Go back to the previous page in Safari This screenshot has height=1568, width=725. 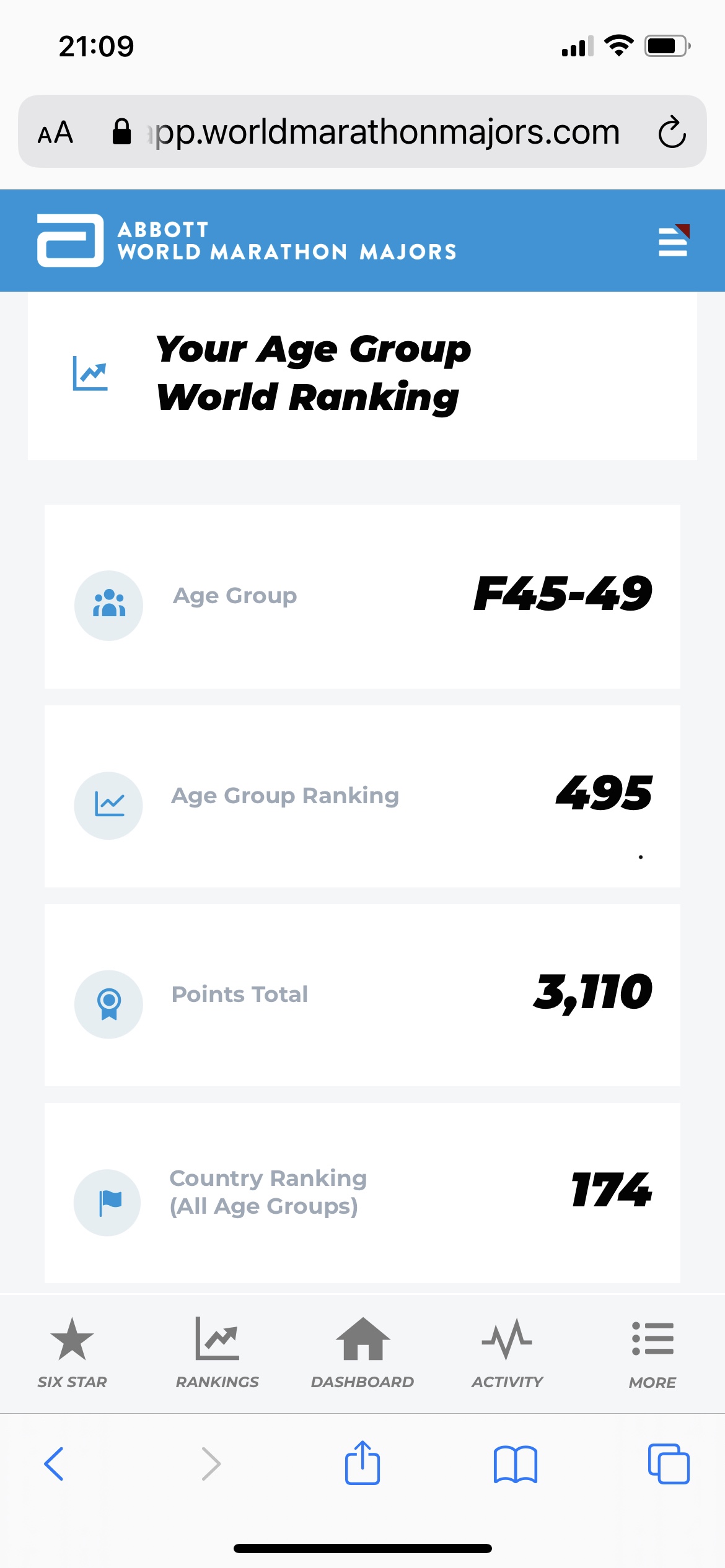pyautogui.click(x=55, y=1463)
